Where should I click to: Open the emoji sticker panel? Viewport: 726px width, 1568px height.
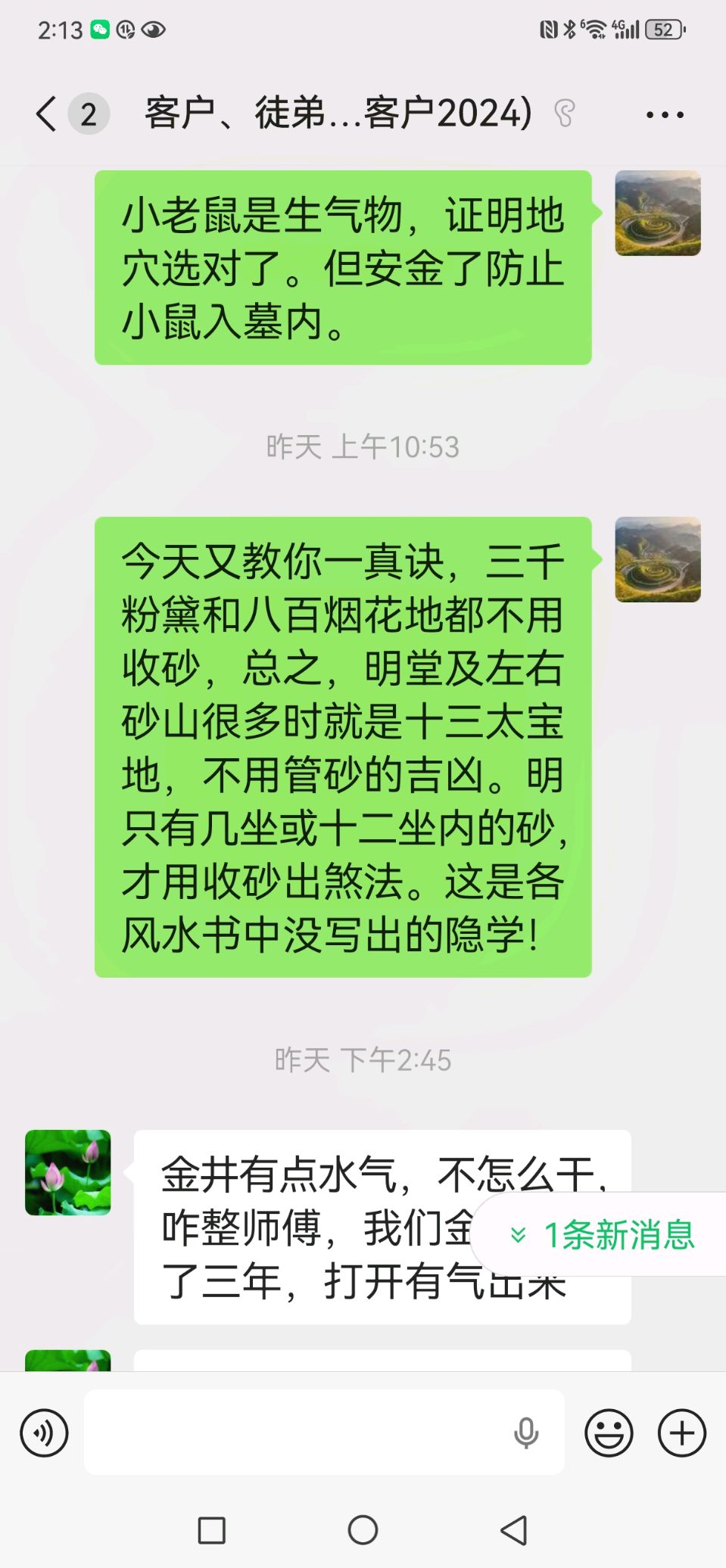(x=609, y=1433)
